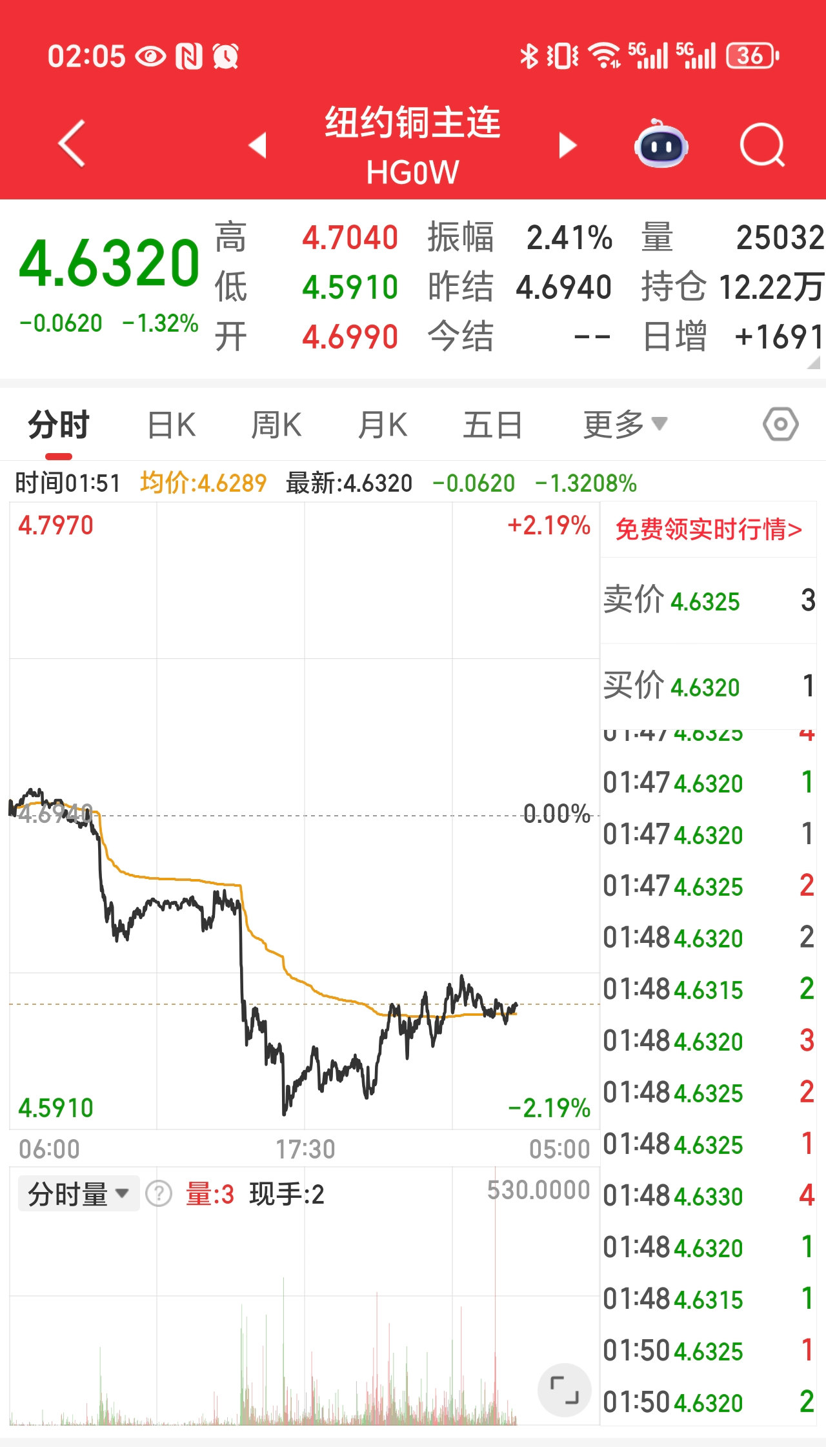This screenshot has height=1456, width=826.
Task: Expand the chart to fullscreen
Action: point(564,1391)
